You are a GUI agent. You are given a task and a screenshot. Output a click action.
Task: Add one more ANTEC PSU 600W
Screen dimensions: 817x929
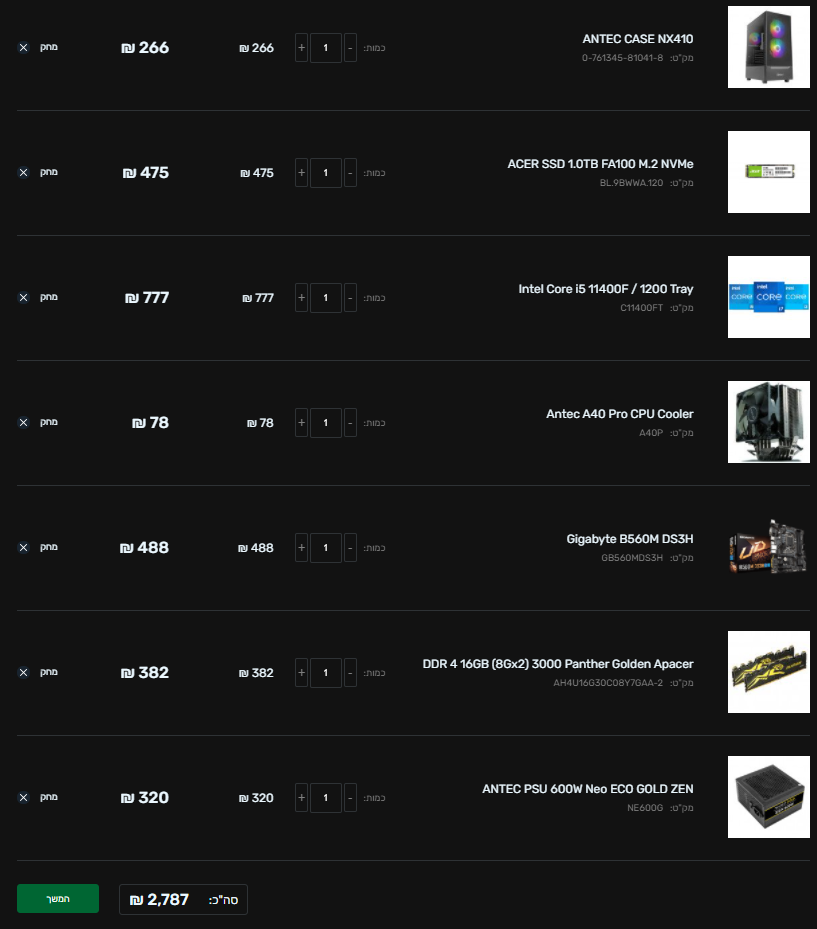(302, 798)
